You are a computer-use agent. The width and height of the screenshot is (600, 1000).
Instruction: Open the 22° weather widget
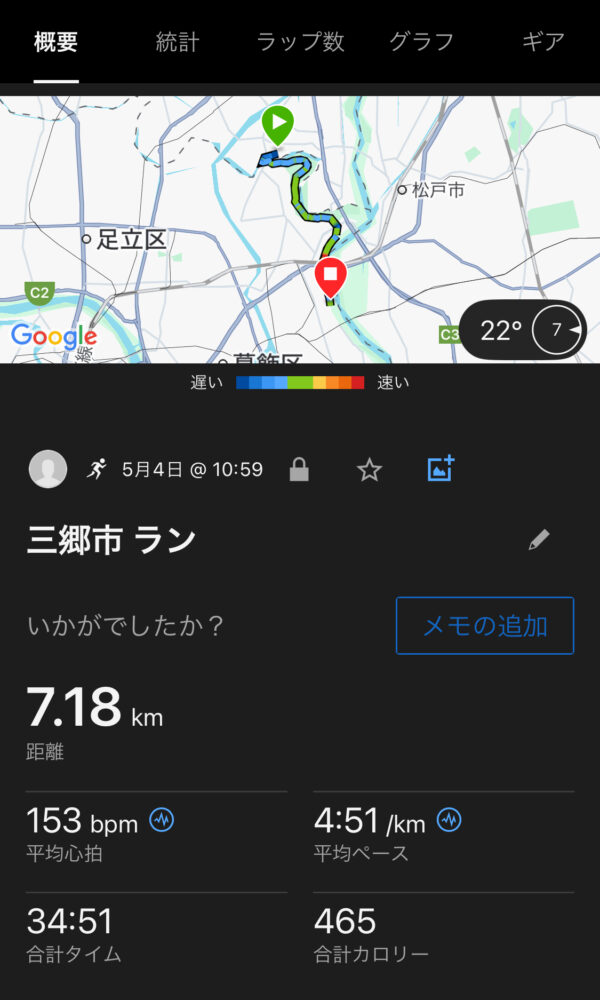[x=523, y=330]
